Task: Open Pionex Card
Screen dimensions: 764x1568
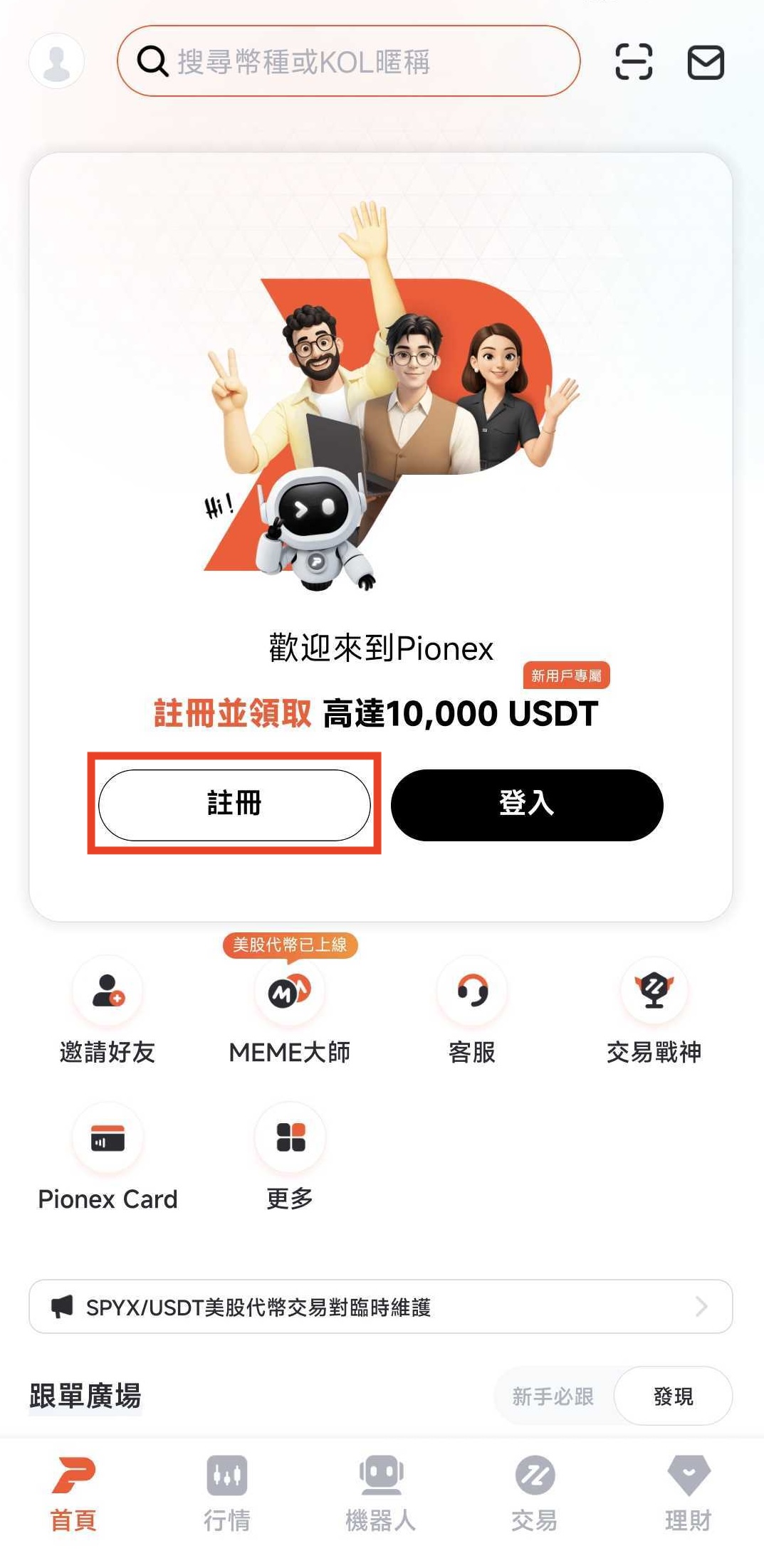Action: tap(108, 1158)
